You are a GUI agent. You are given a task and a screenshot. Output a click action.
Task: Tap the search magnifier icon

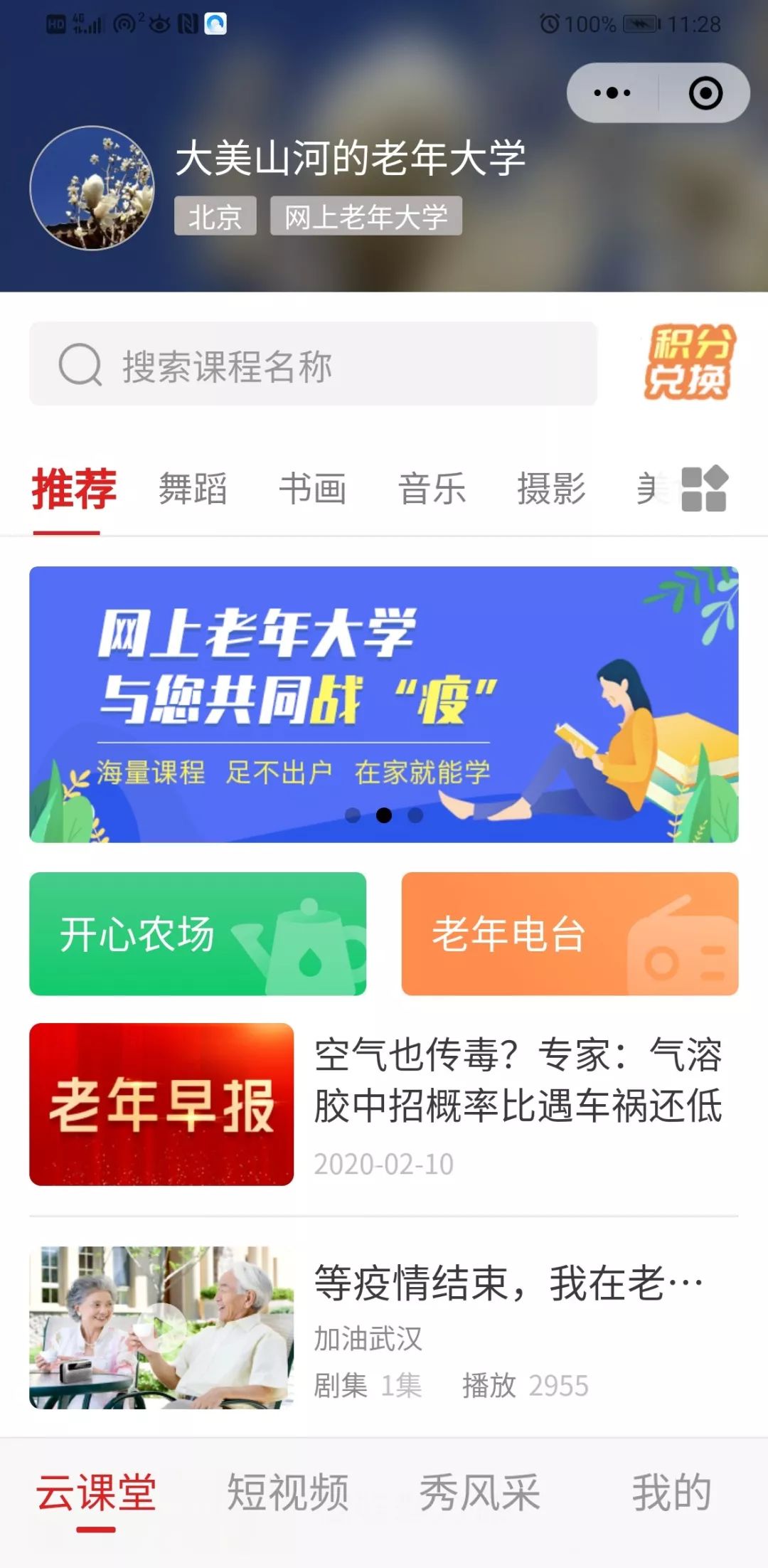tap(80, 364)
